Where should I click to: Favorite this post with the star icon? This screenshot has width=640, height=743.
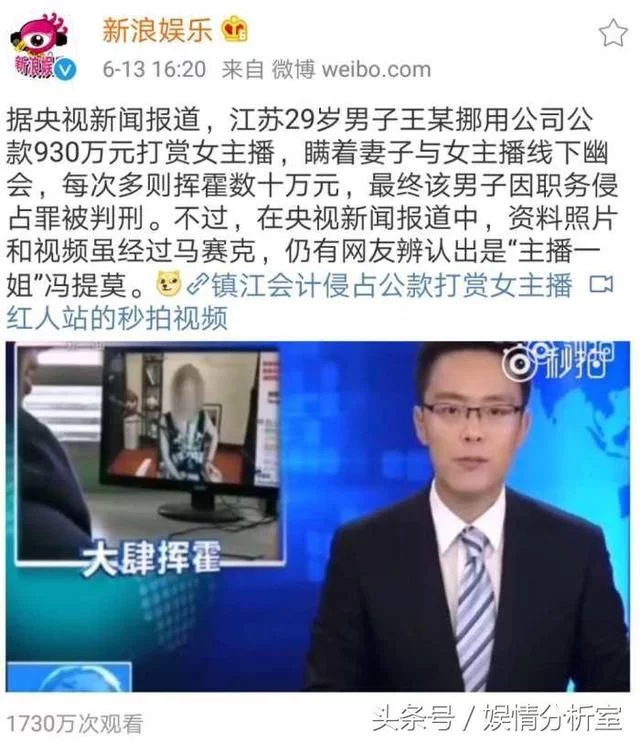pyautogui.click(x=612, y=33)
